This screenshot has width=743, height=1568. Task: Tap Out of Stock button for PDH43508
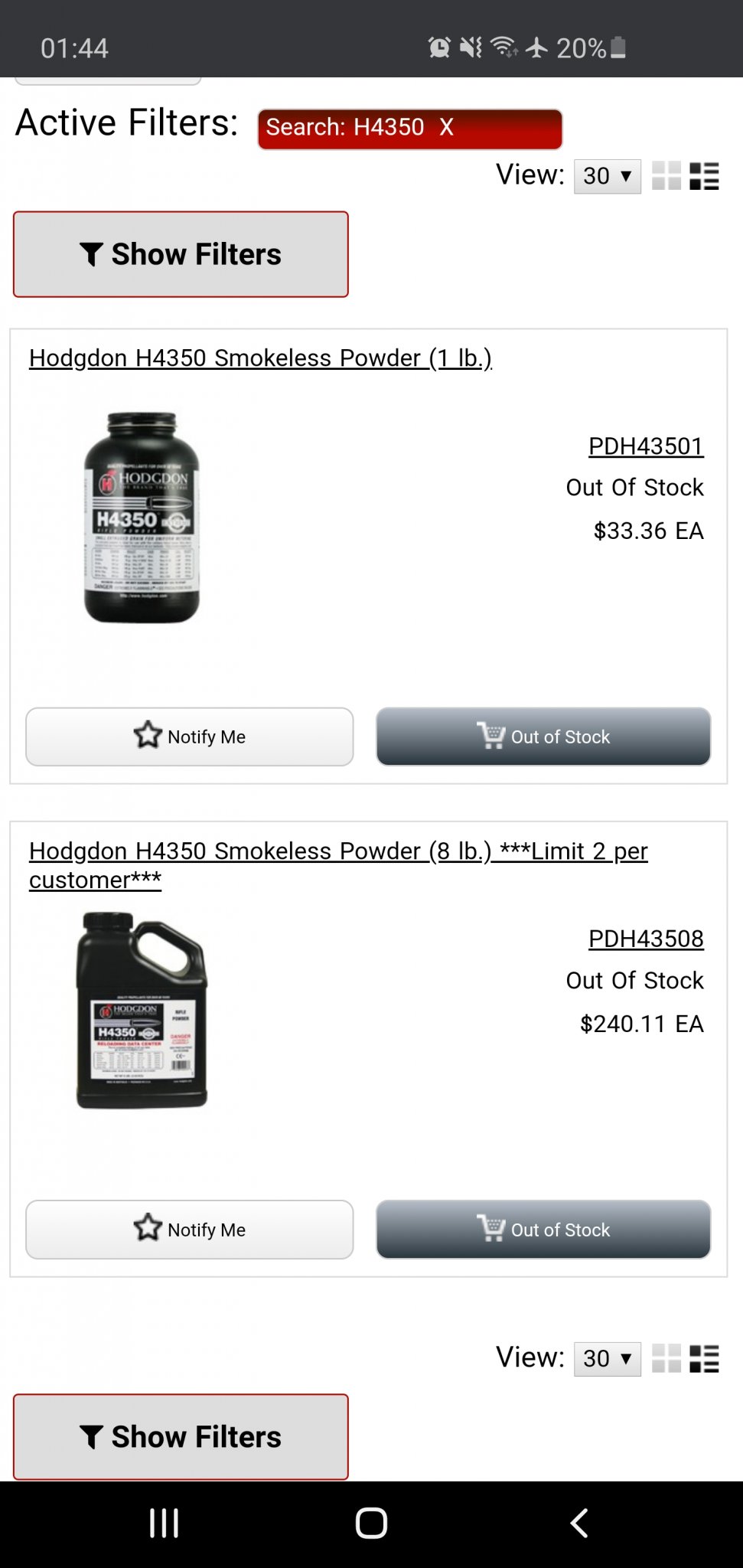[x=543, y=1230]
